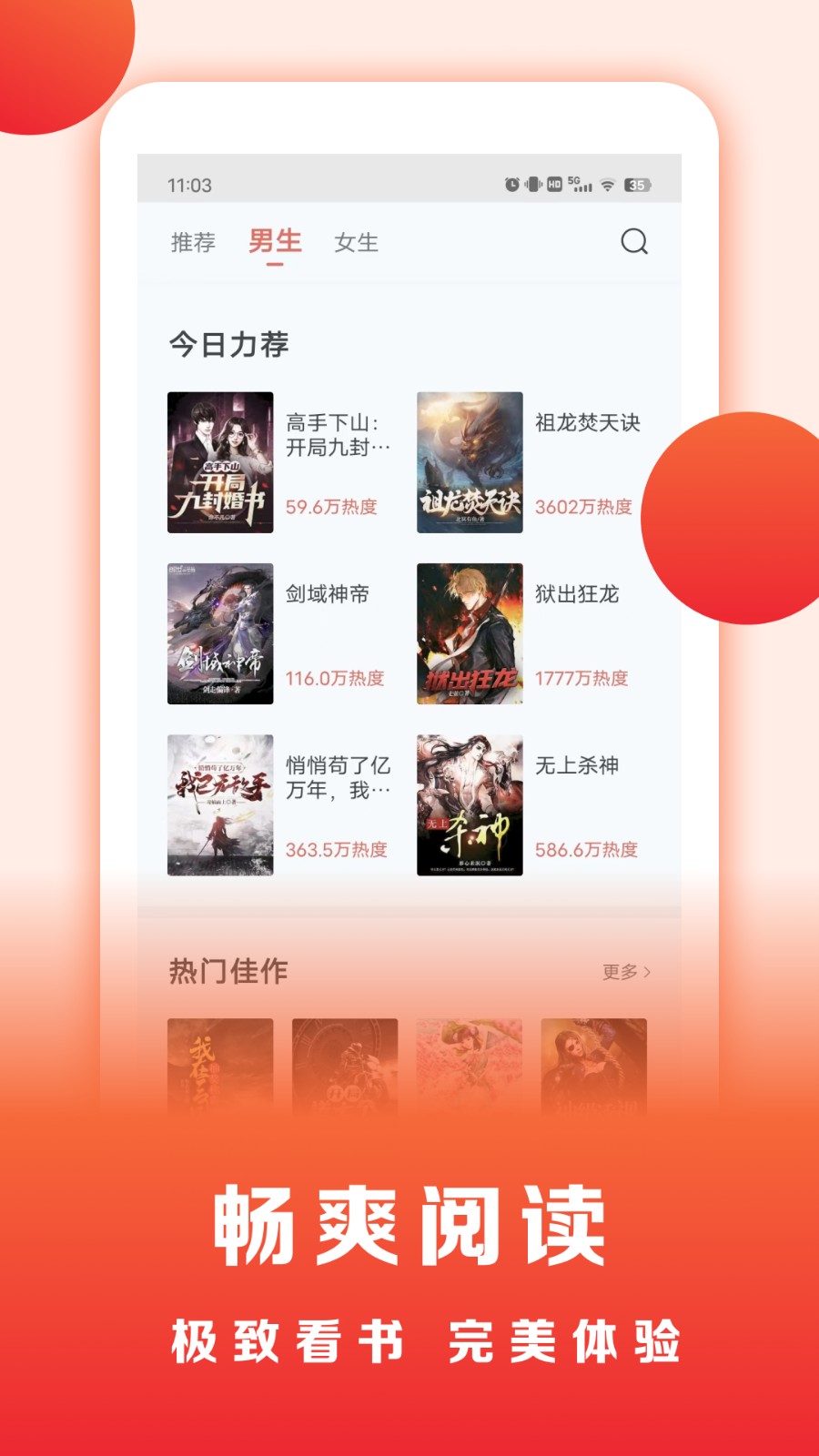Open the search by tapping the magnifier icon
Image resolution: width=819 pixels, height=1456 pixels.
(x=635, y=242)
